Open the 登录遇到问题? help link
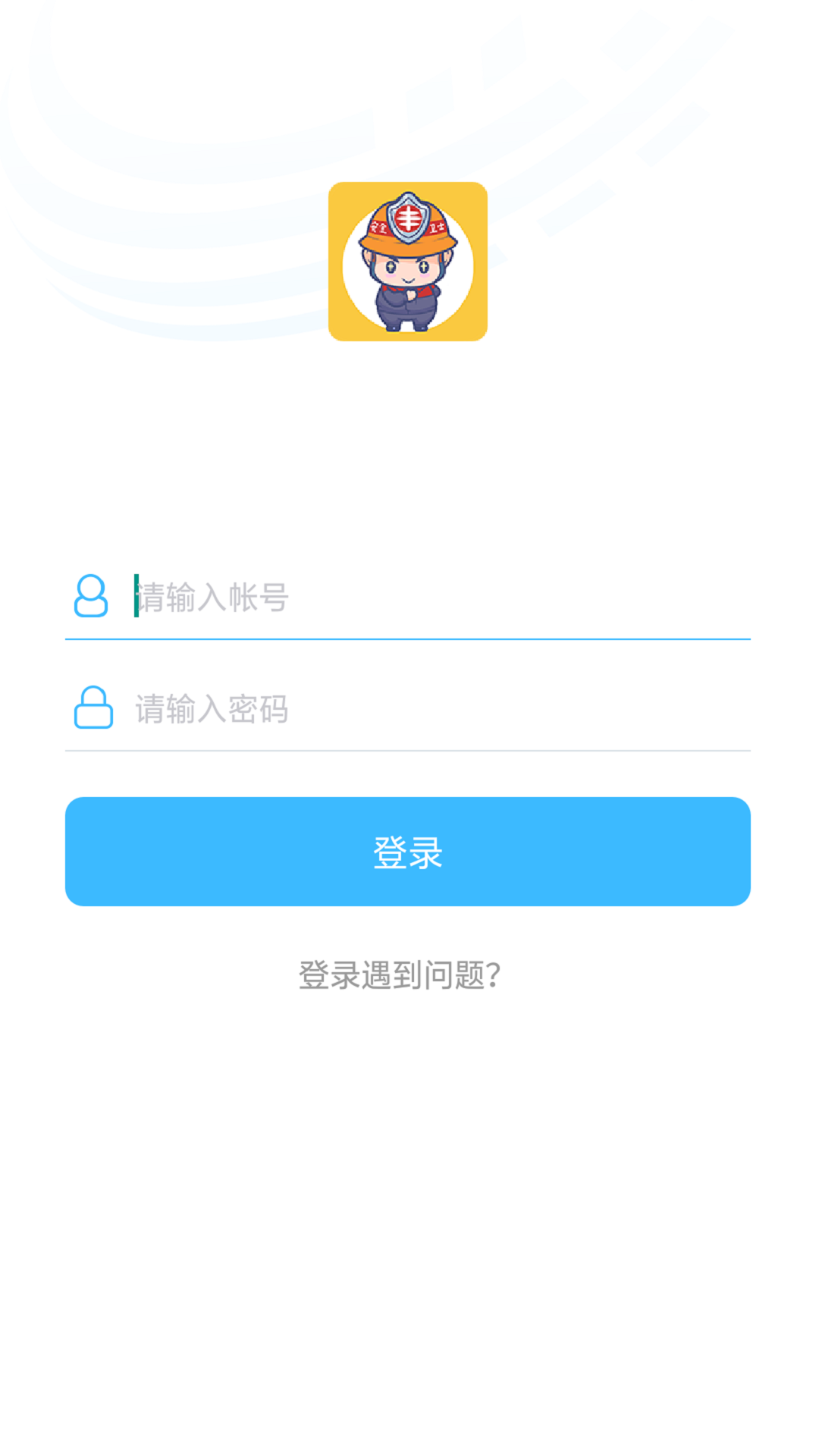819x1456 pixels. (x=400, y=975)
